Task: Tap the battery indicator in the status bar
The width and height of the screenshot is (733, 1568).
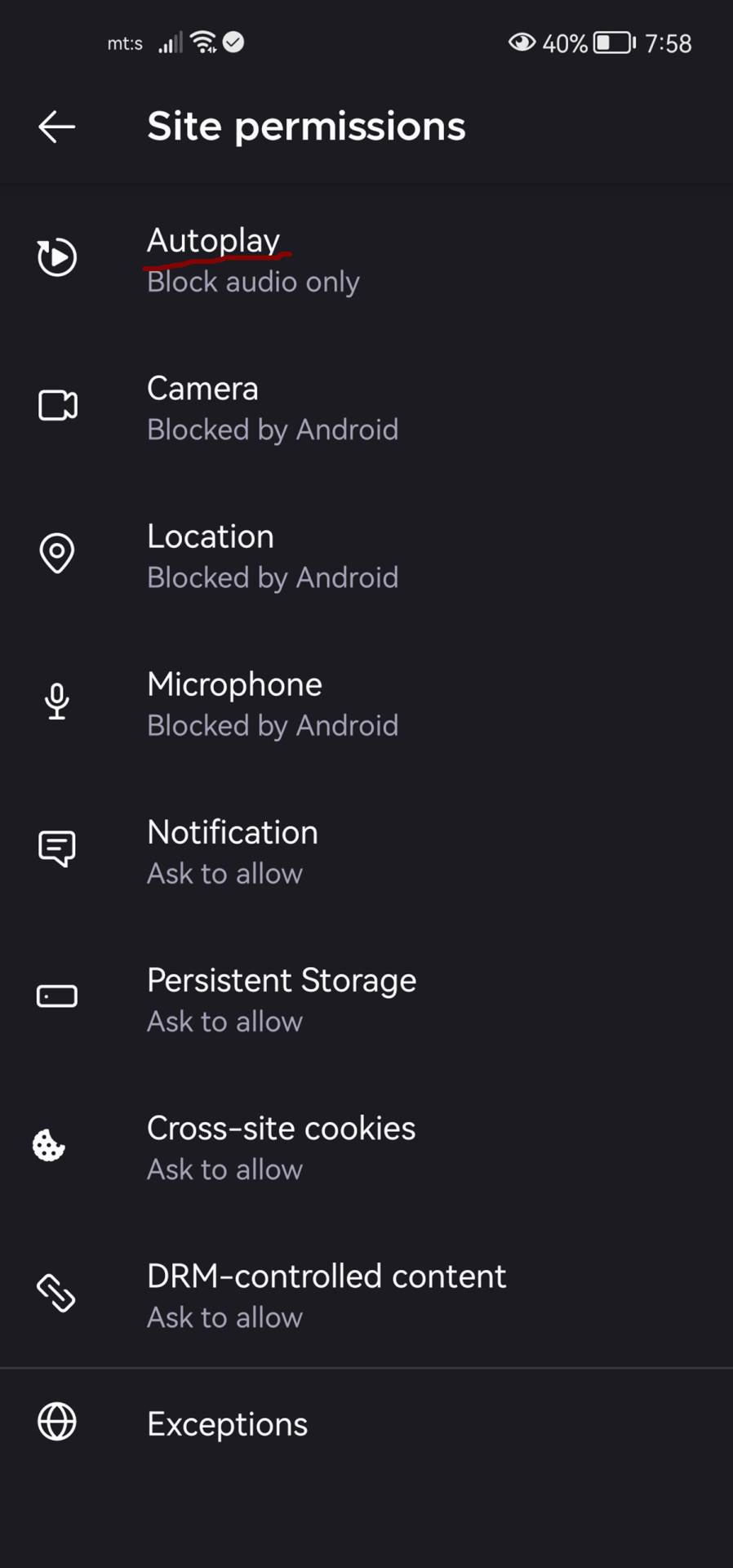Action: click(611, 42)
